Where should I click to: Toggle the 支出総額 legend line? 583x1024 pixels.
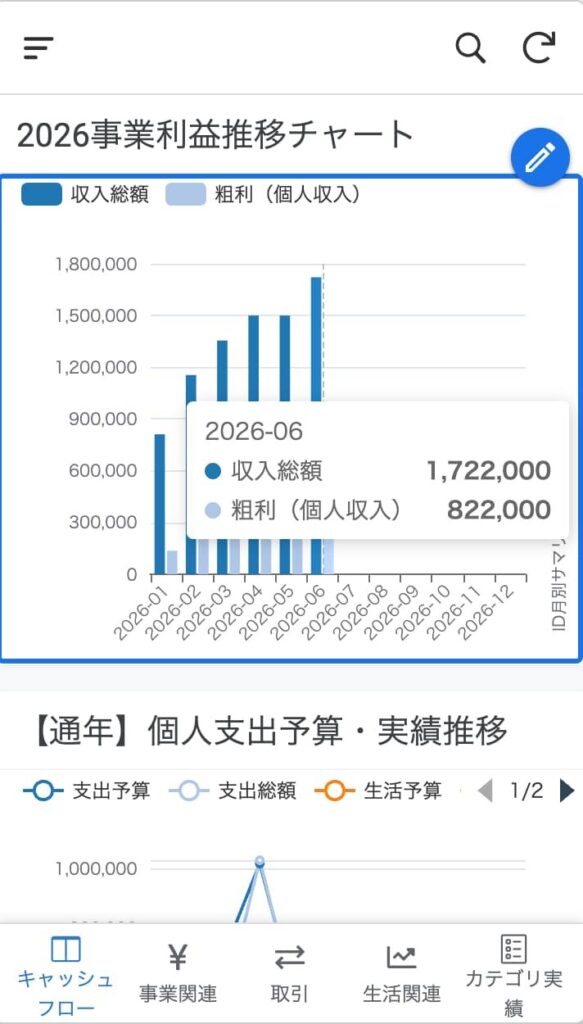click(232, 792)
